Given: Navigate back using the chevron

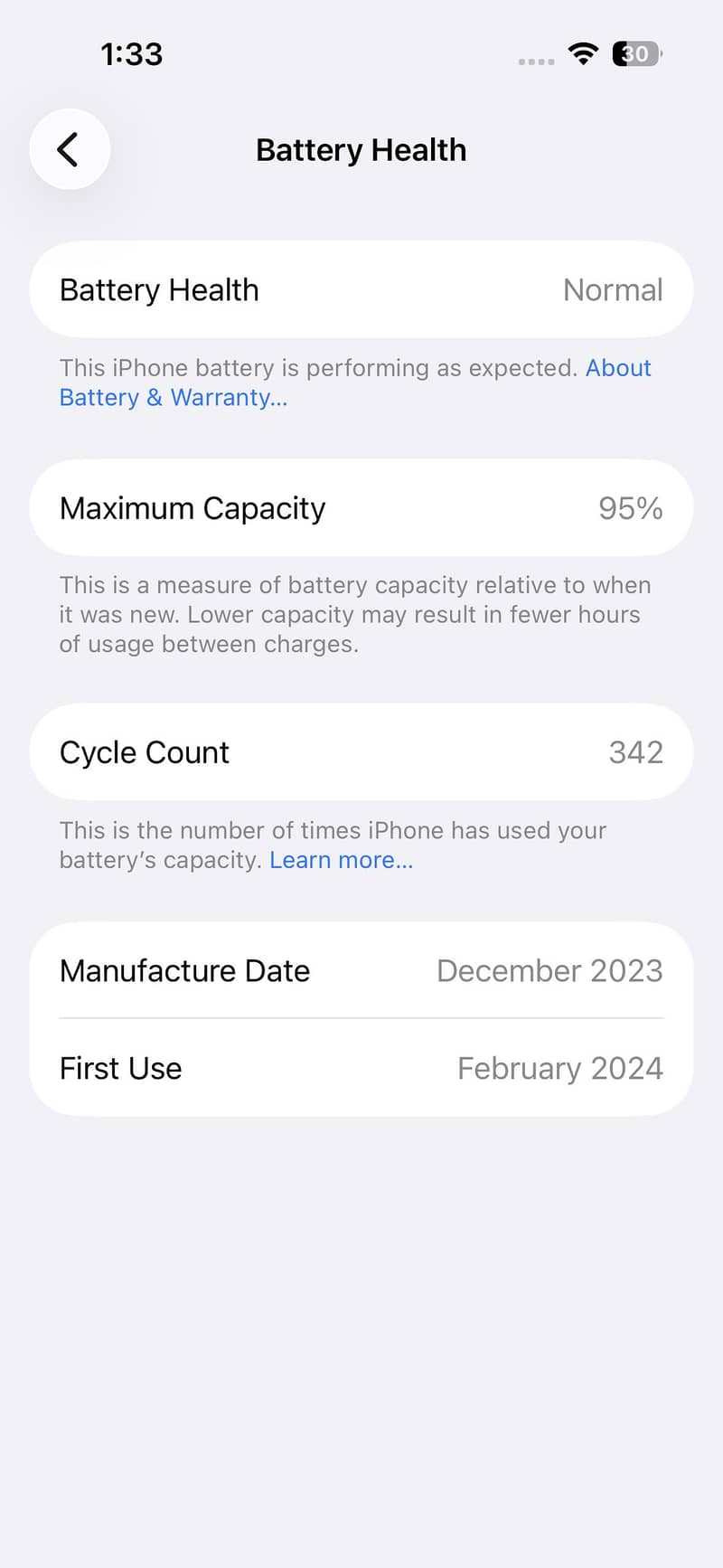Looking at the screenshot, I should tap(70, 148).
